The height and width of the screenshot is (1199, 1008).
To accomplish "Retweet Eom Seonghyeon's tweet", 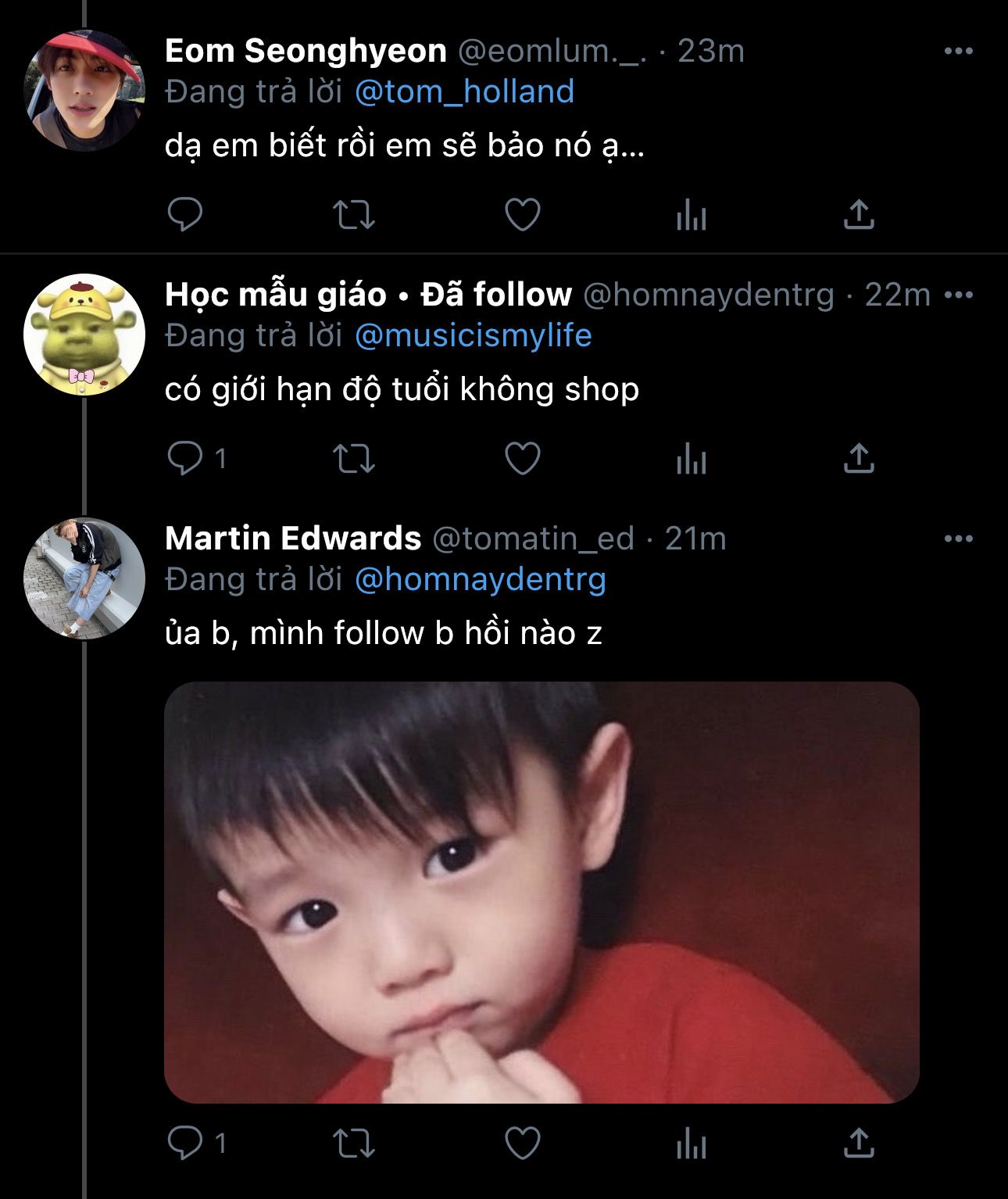I will (x=354, y=214).
